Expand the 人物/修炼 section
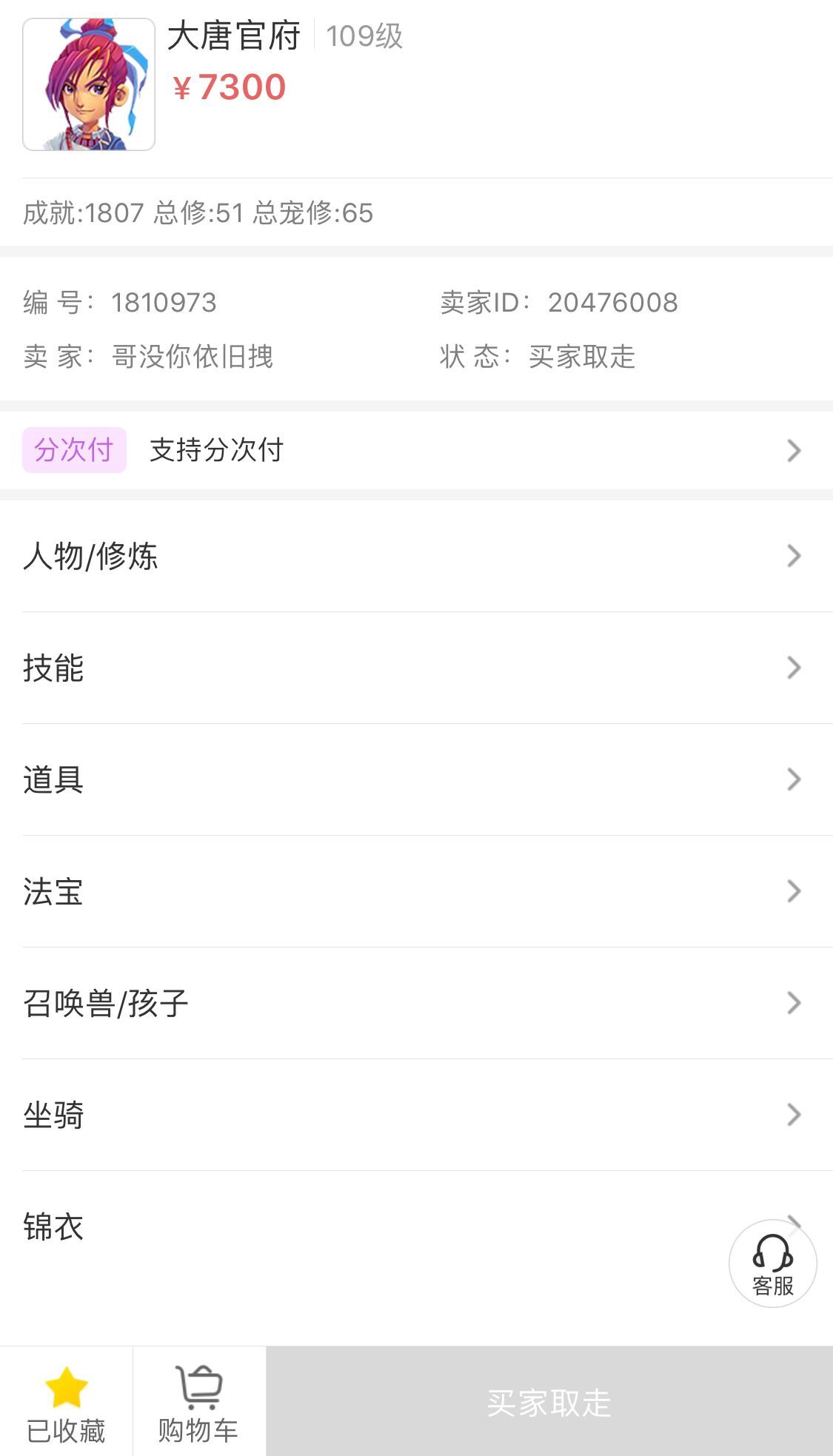 point(416,557)
